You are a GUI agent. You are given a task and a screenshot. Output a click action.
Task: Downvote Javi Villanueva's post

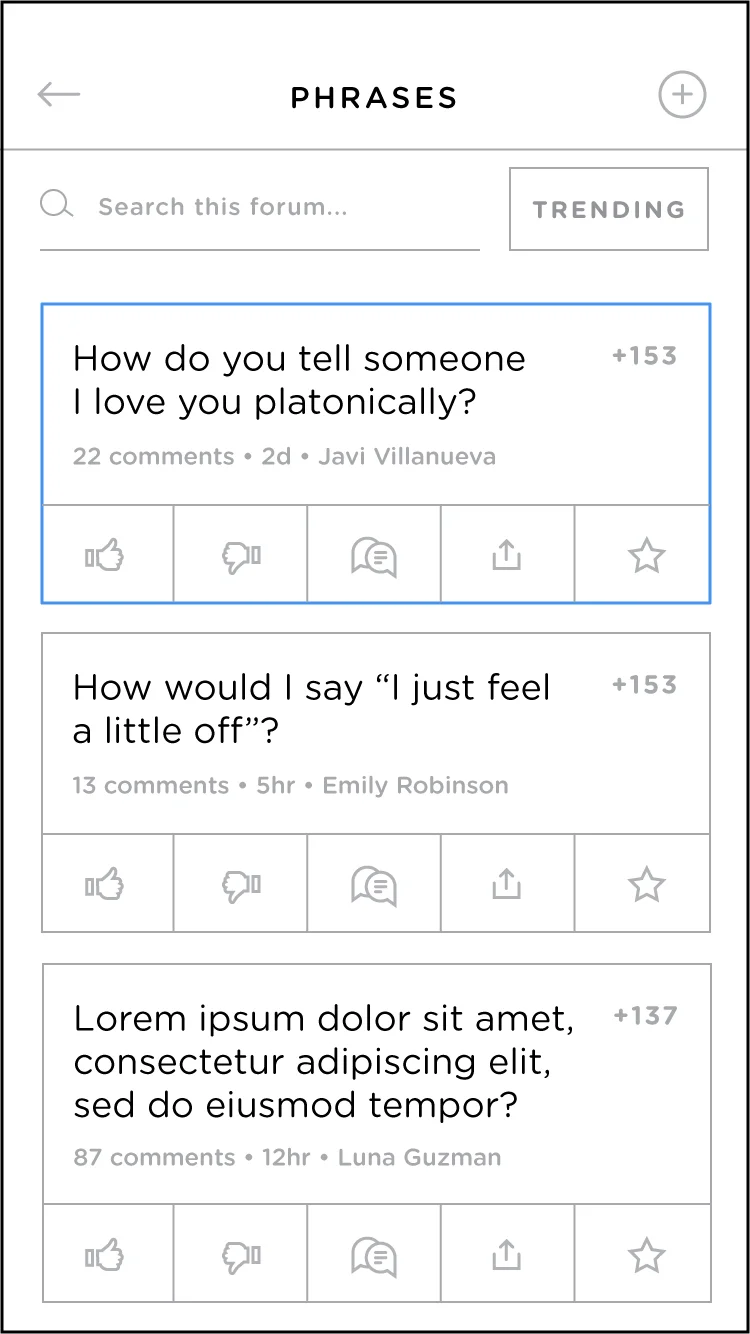click(x=240, y=555)
